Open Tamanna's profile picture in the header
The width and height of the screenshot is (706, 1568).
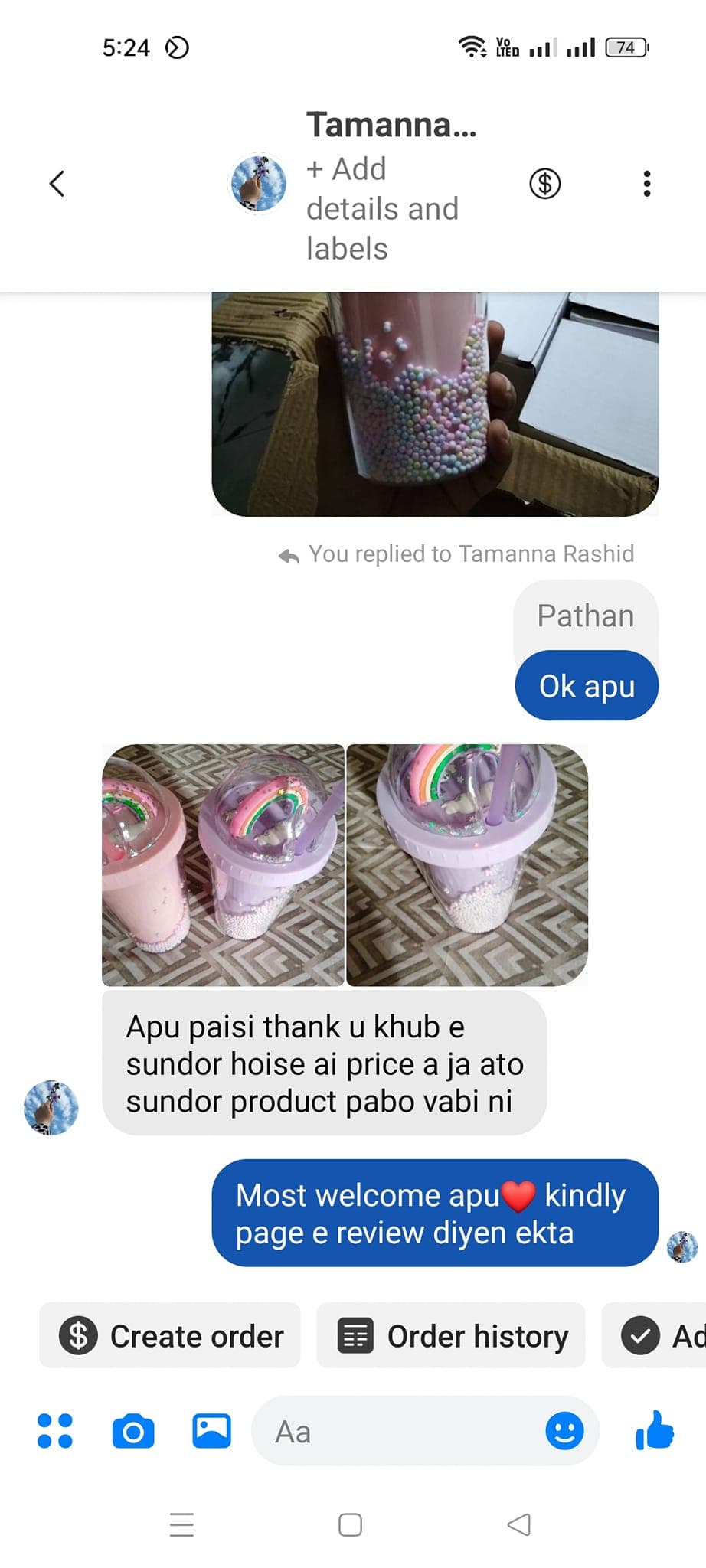click(259, 184)
